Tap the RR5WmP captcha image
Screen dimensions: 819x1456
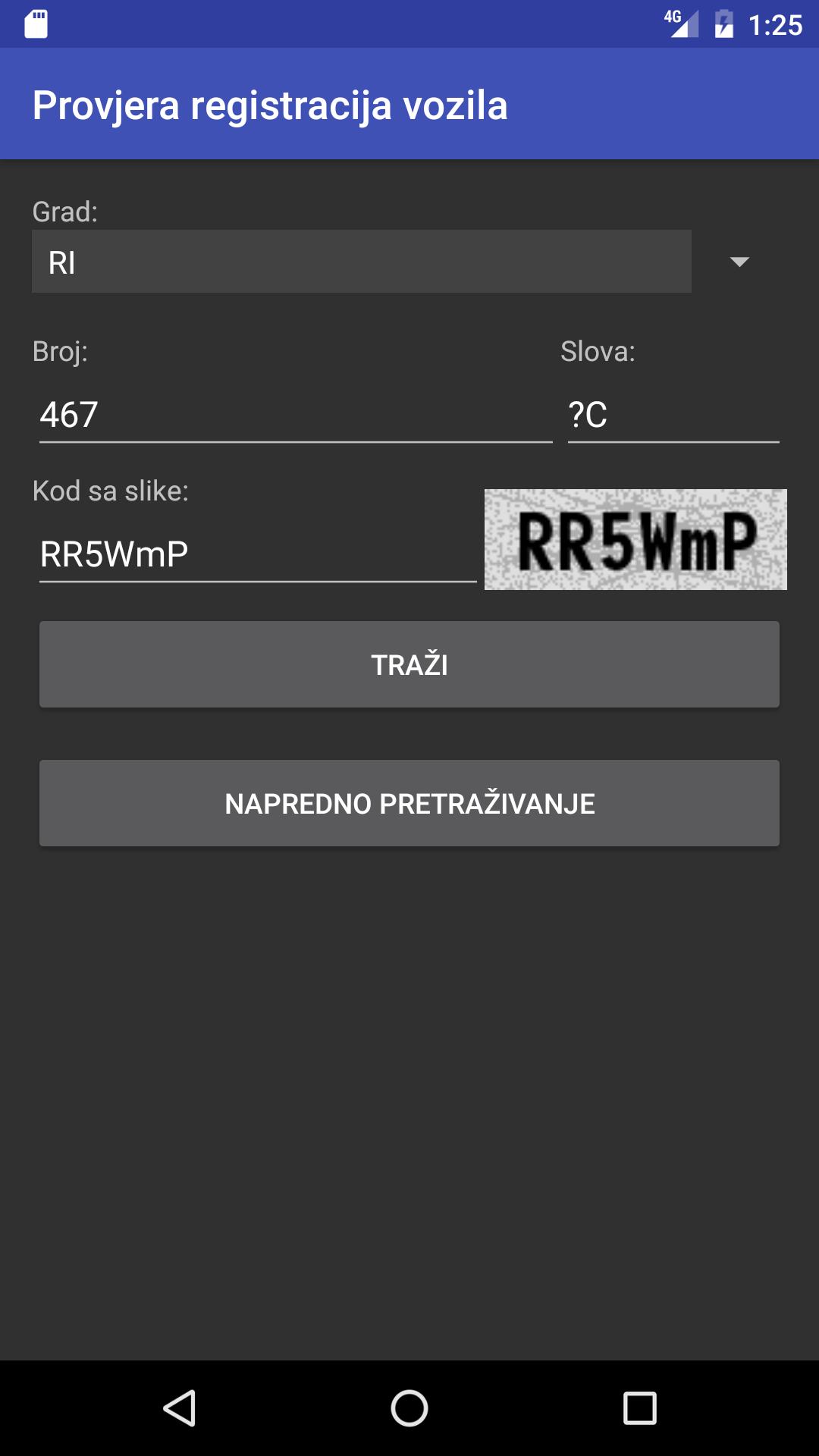[x=635, y=539]
